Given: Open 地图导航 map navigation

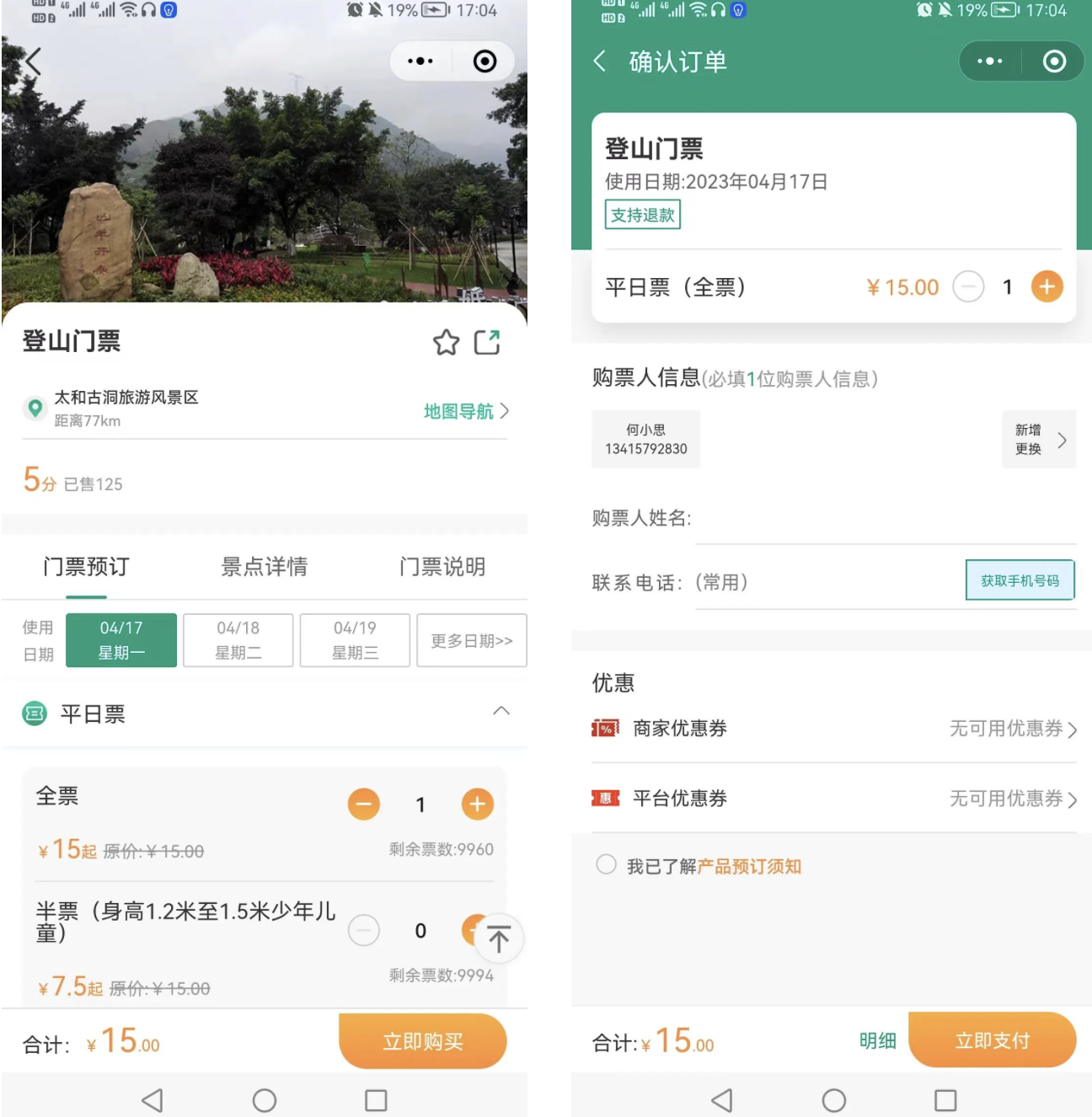Looking at the screenshot, I should pos(466,411).
